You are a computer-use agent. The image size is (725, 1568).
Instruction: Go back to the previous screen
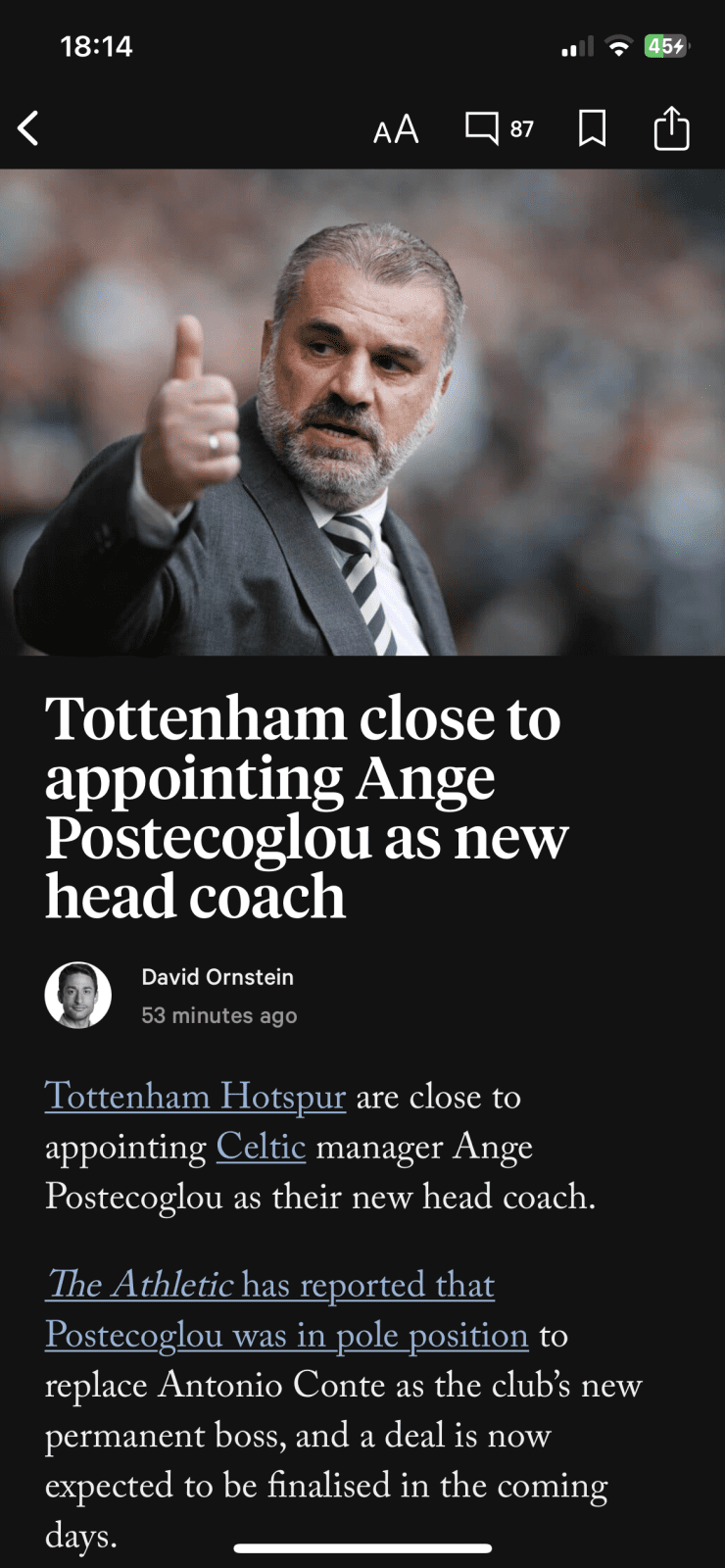click(x=29, y=128)
